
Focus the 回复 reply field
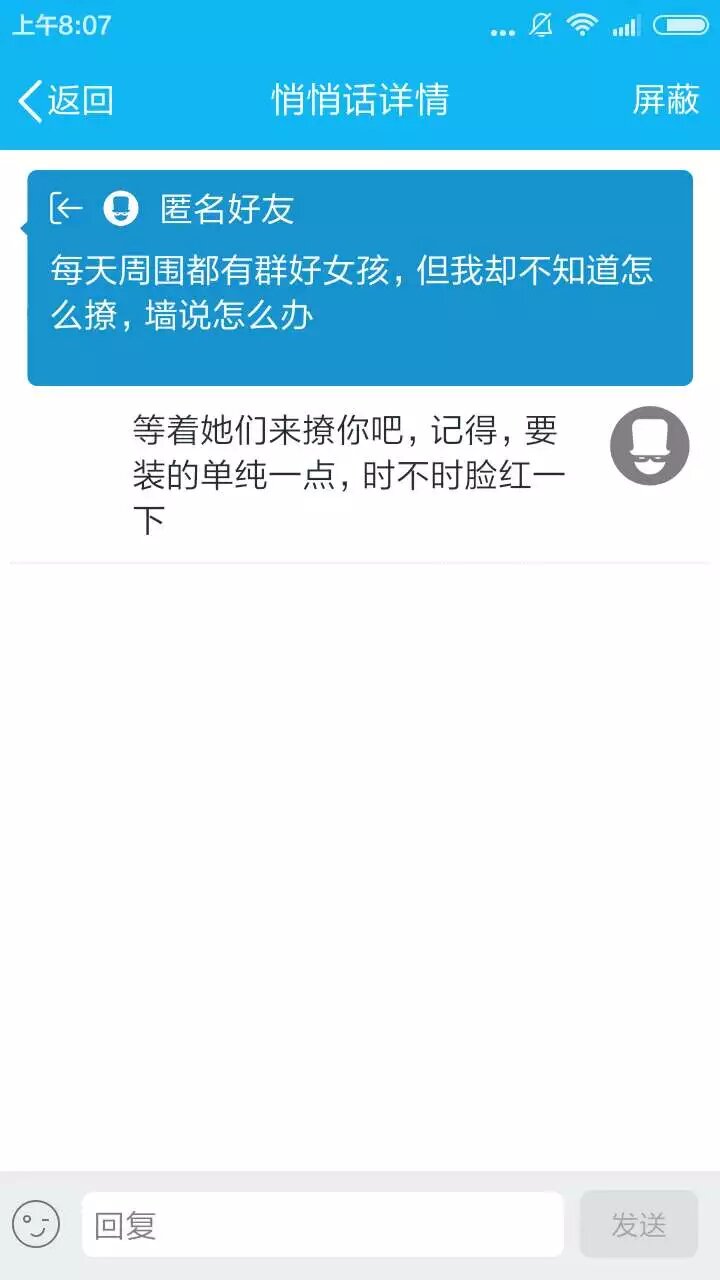tap(322, 1225)
